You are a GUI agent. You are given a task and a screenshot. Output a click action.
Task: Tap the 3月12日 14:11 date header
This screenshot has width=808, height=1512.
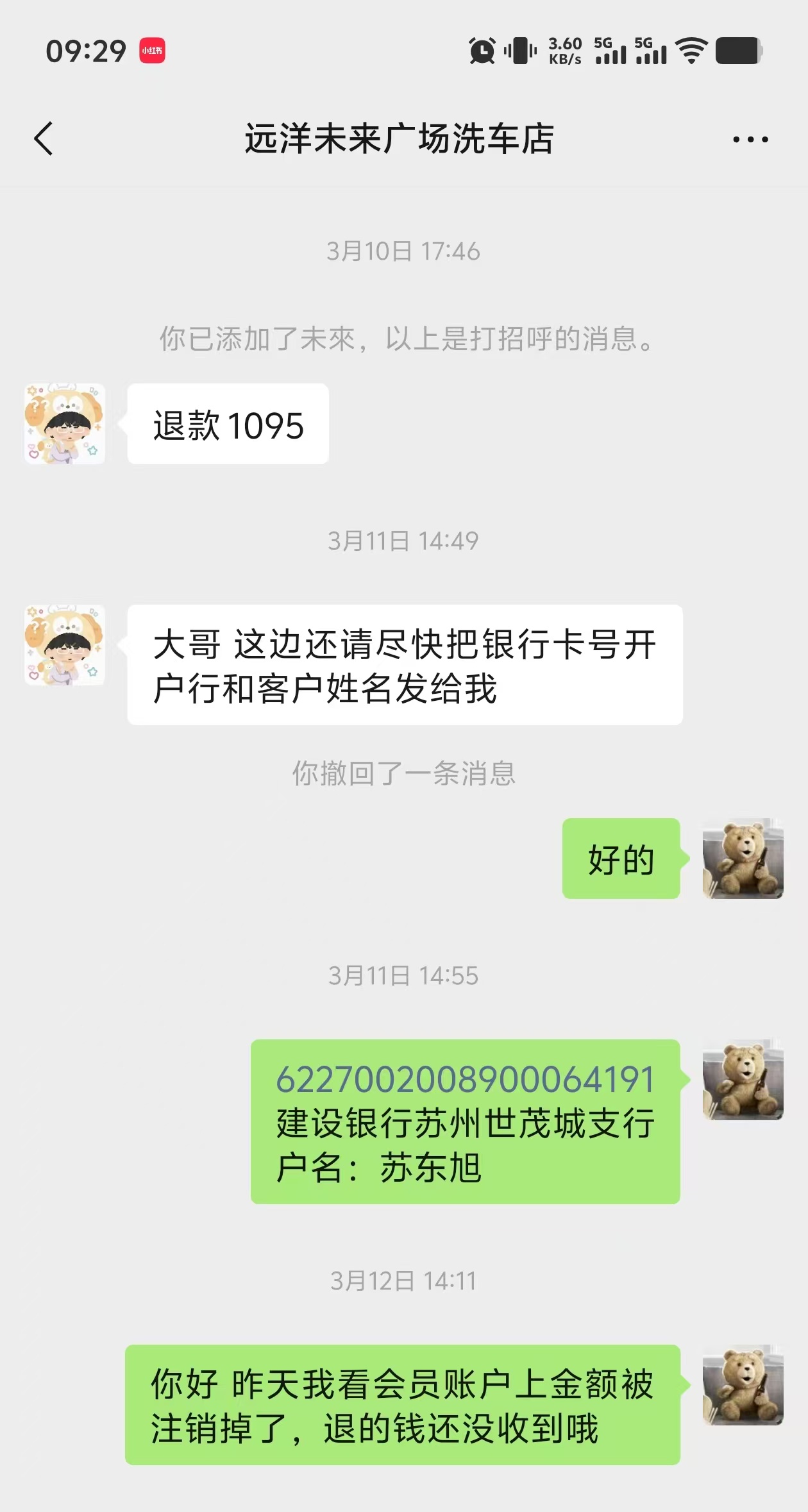403,1281
